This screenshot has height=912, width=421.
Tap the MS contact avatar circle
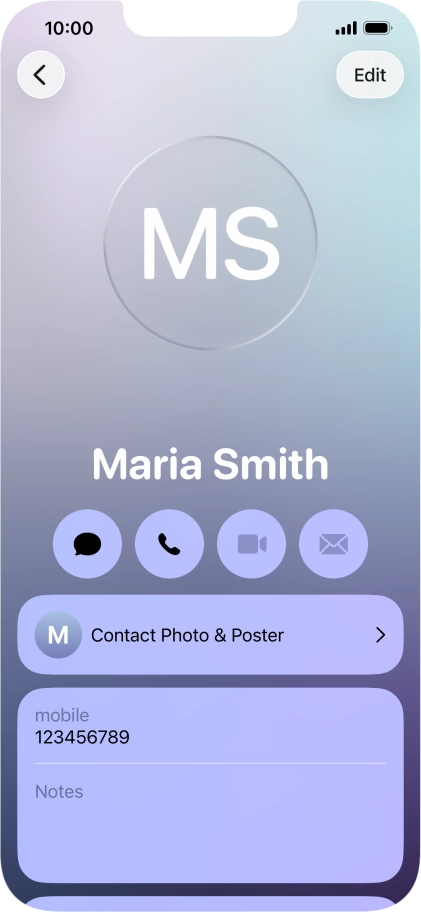pos(210,243)
